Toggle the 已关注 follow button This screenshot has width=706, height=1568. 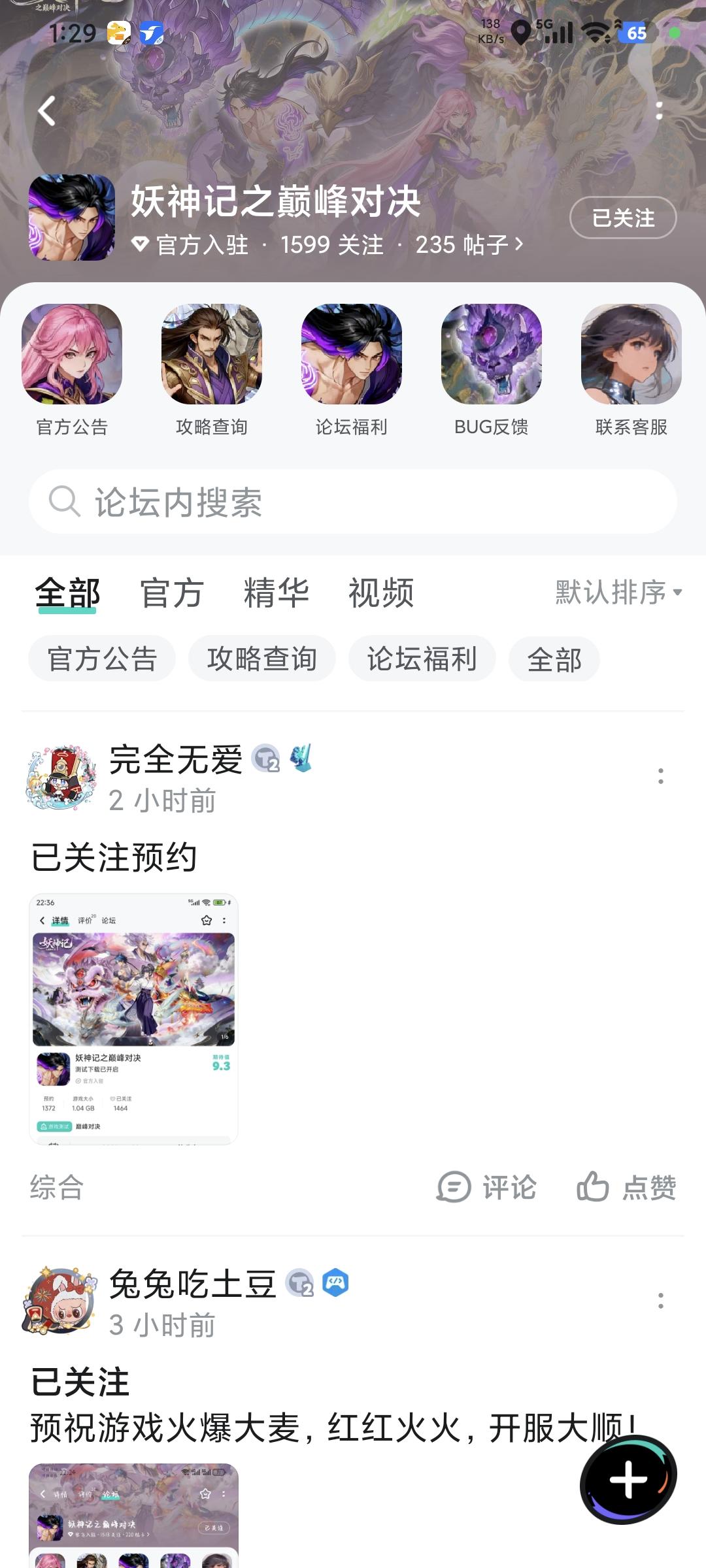[x=622, y=218]
